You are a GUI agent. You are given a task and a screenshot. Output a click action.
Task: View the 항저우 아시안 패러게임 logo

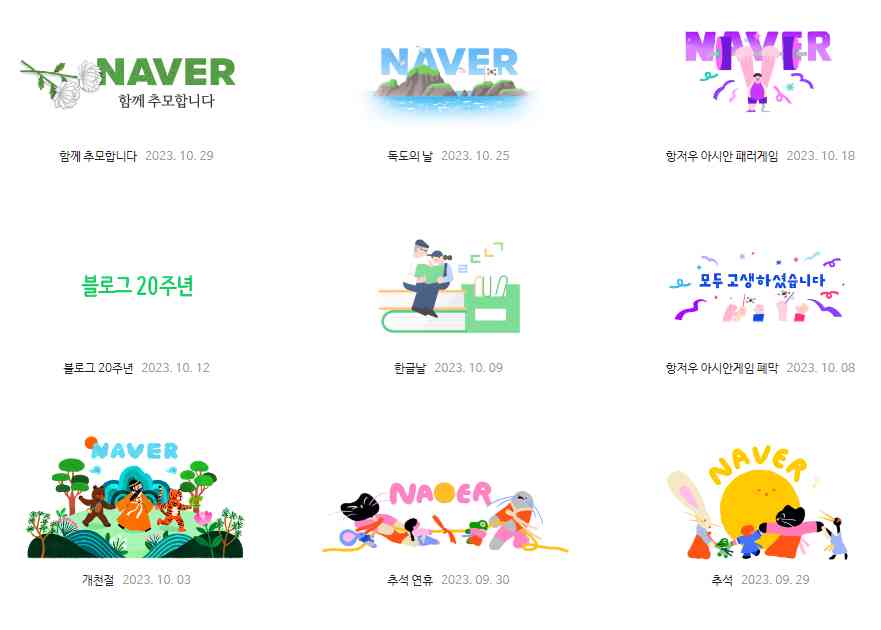click(759, 72)
